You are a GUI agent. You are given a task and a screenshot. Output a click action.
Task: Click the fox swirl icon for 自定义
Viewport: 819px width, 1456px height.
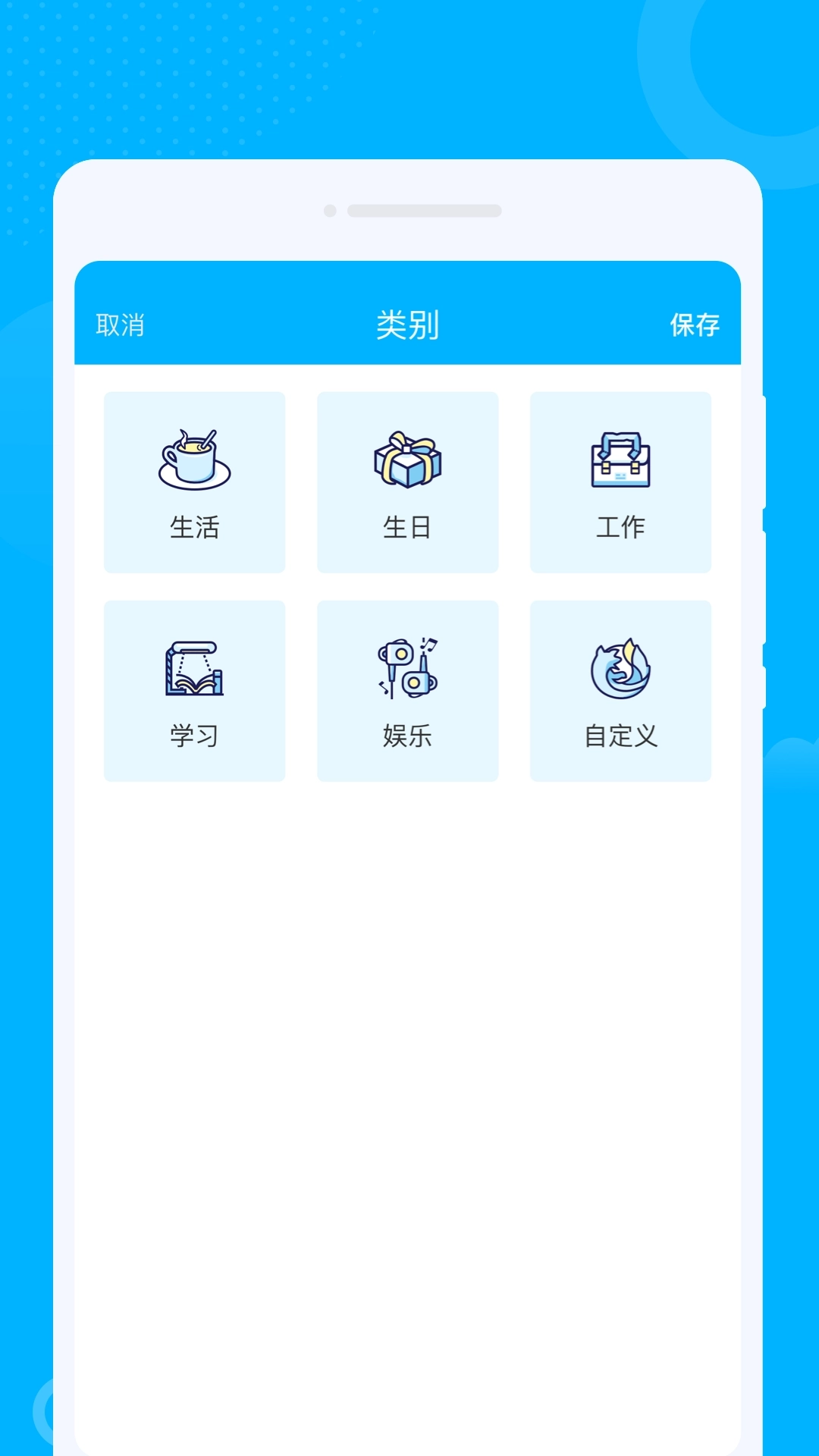[x=621, y=667]
